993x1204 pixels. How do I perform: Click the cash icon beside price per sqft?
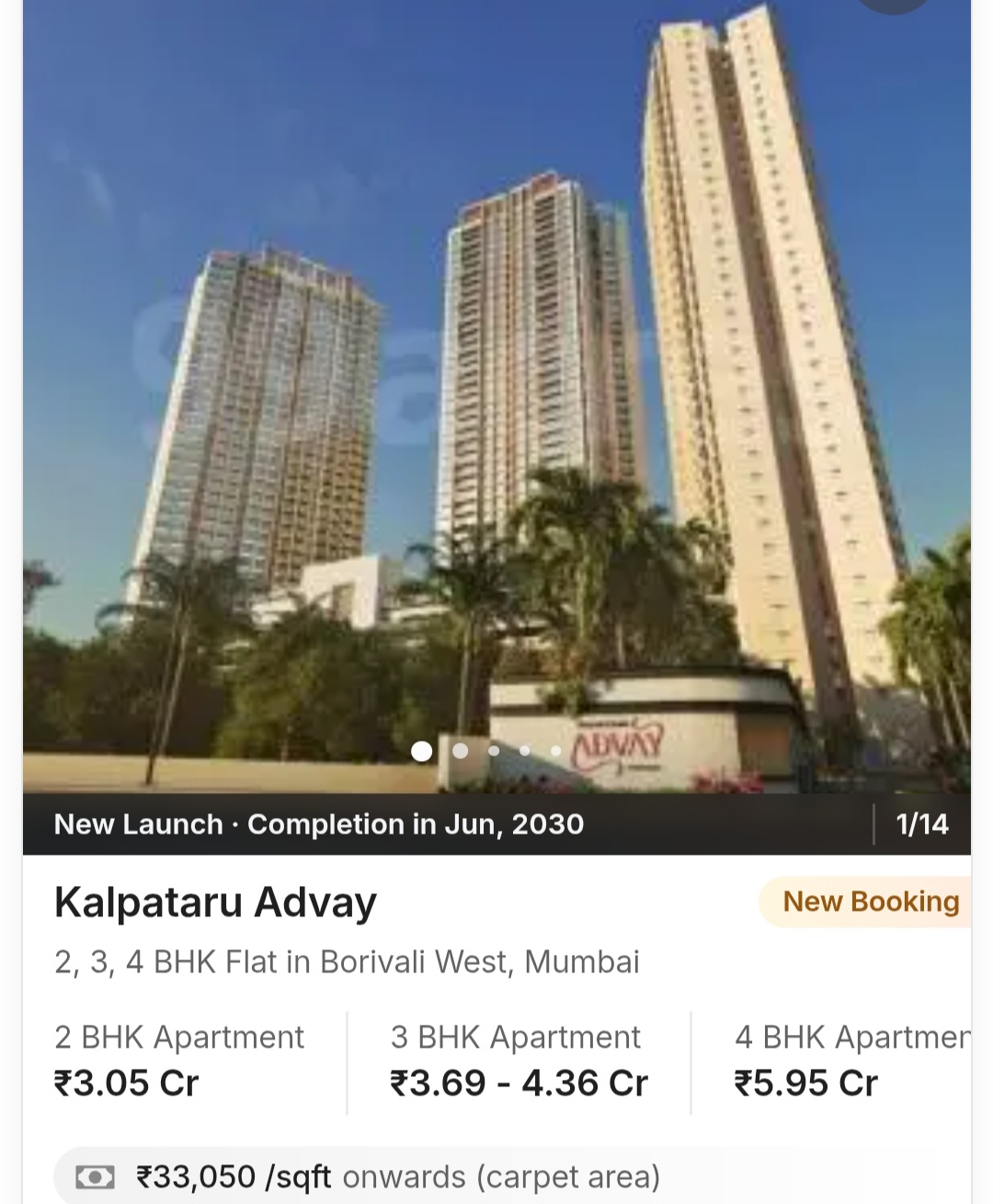pos(95,1176)
